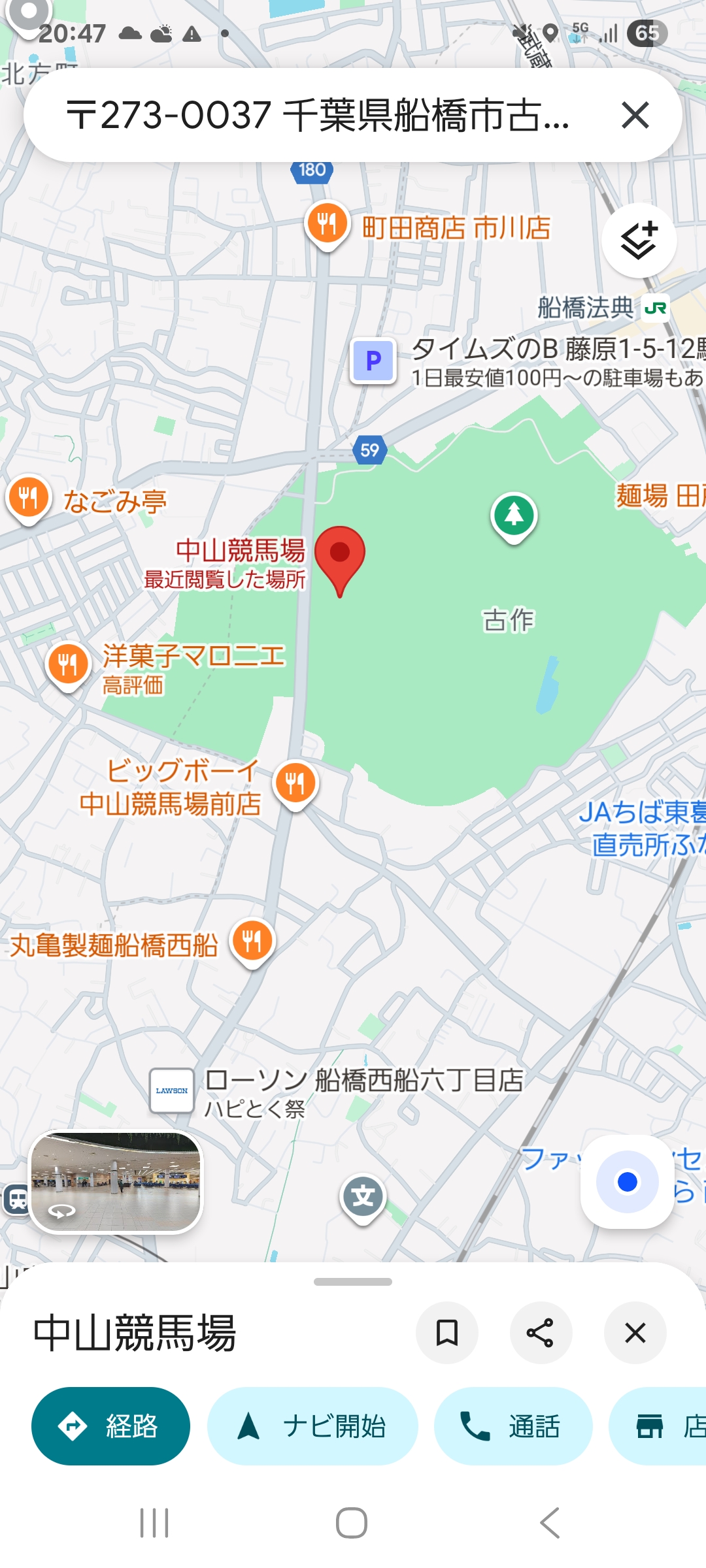
Task: Open the なごみ亭 restaurant pin
Action: (29, 498)
